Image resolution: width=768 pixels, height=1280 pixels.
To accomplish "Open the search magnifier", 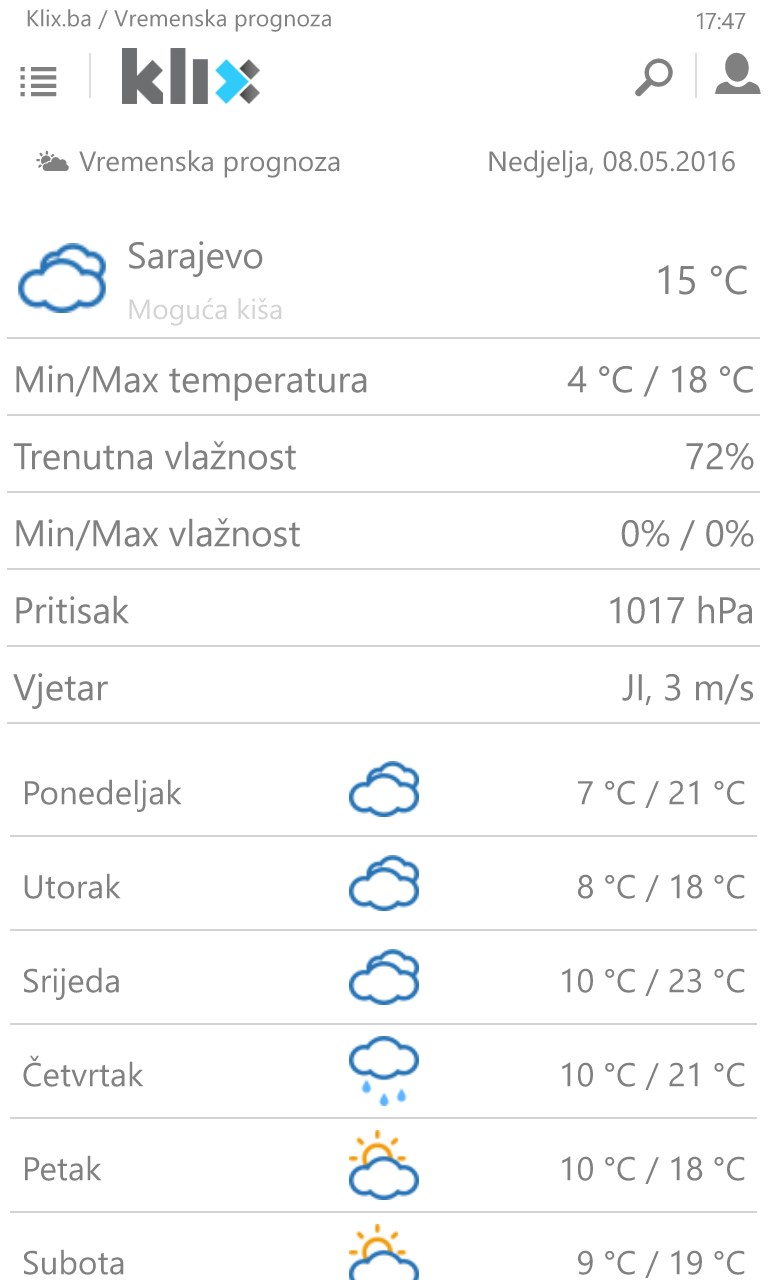I will coord(654,77).
